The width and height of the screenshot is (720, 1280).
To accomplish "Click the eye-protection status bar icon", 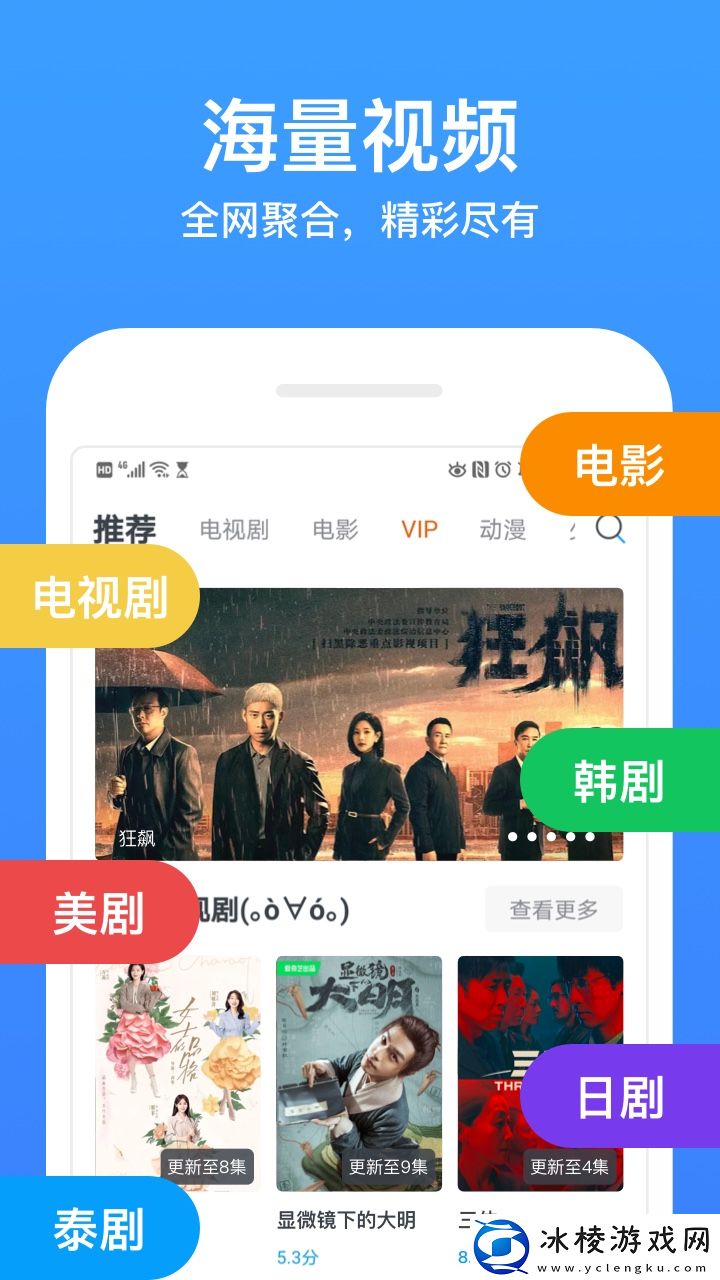I will point(457,468).
